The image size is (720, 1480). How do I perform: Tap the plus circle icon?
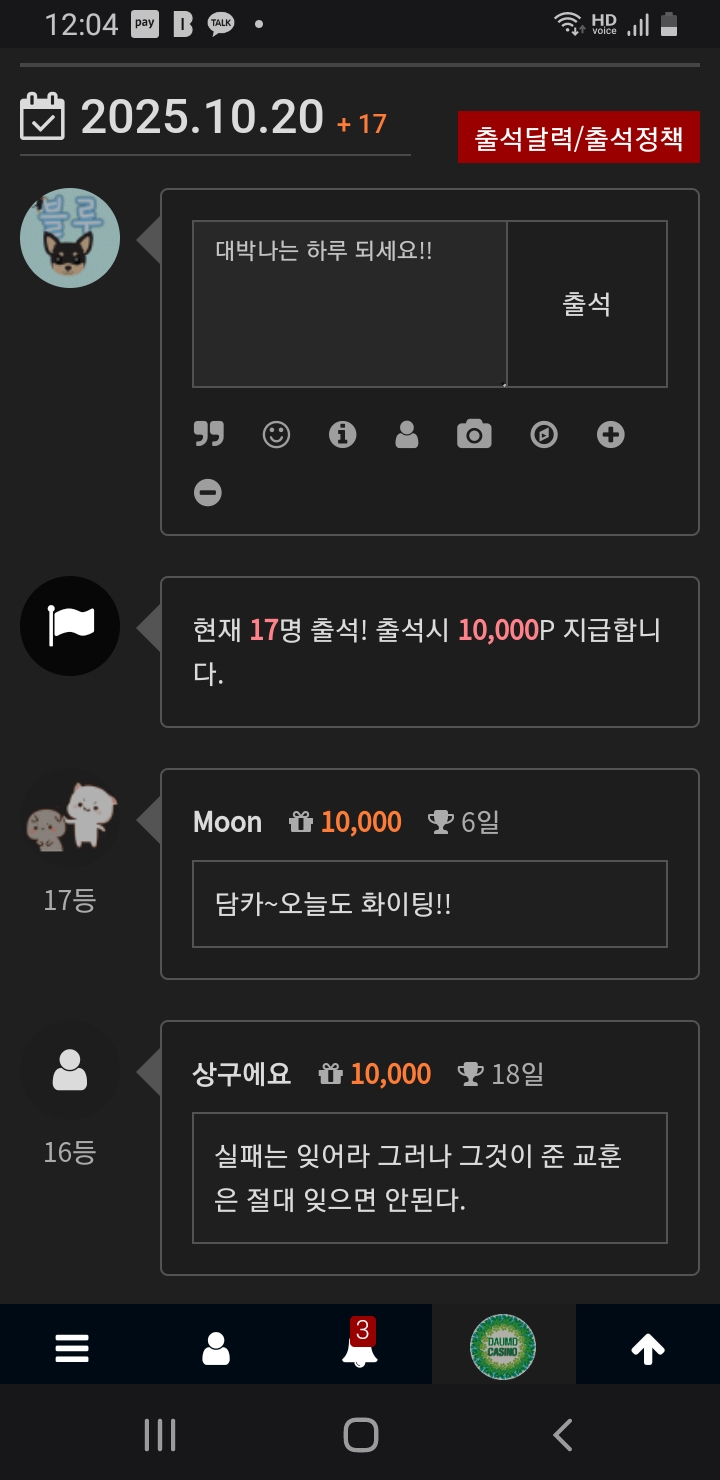tap(610, 434)
